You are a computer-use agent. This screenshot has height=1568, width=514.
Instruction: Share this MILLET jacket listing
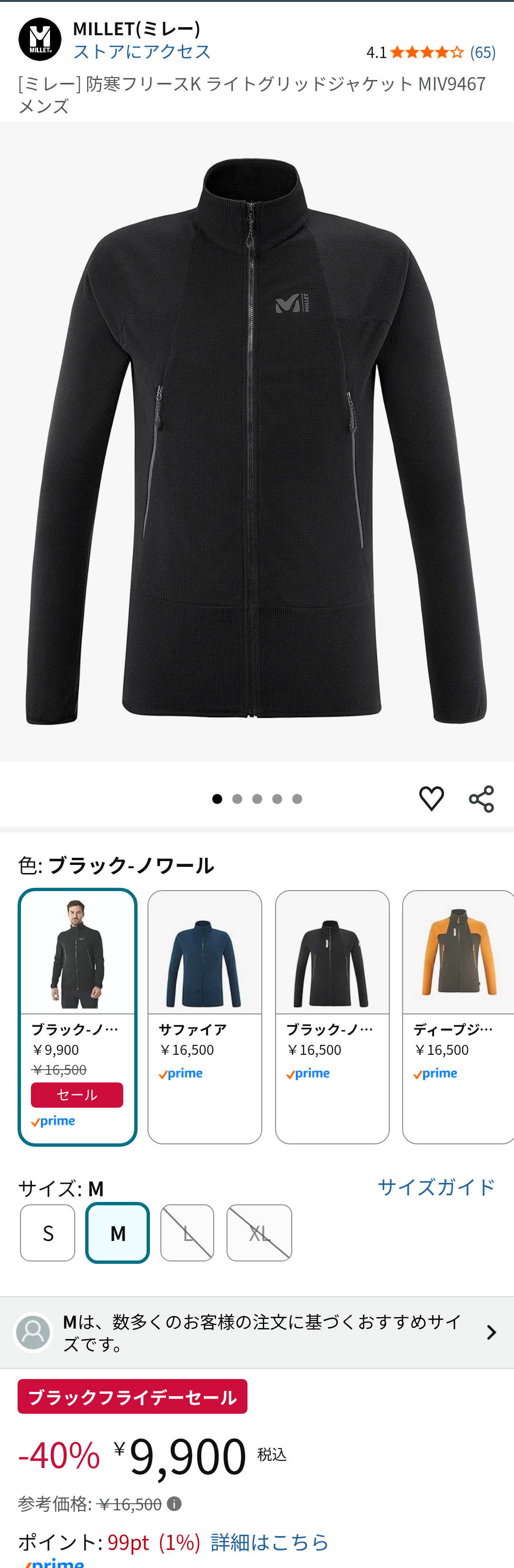click(481, 799)
